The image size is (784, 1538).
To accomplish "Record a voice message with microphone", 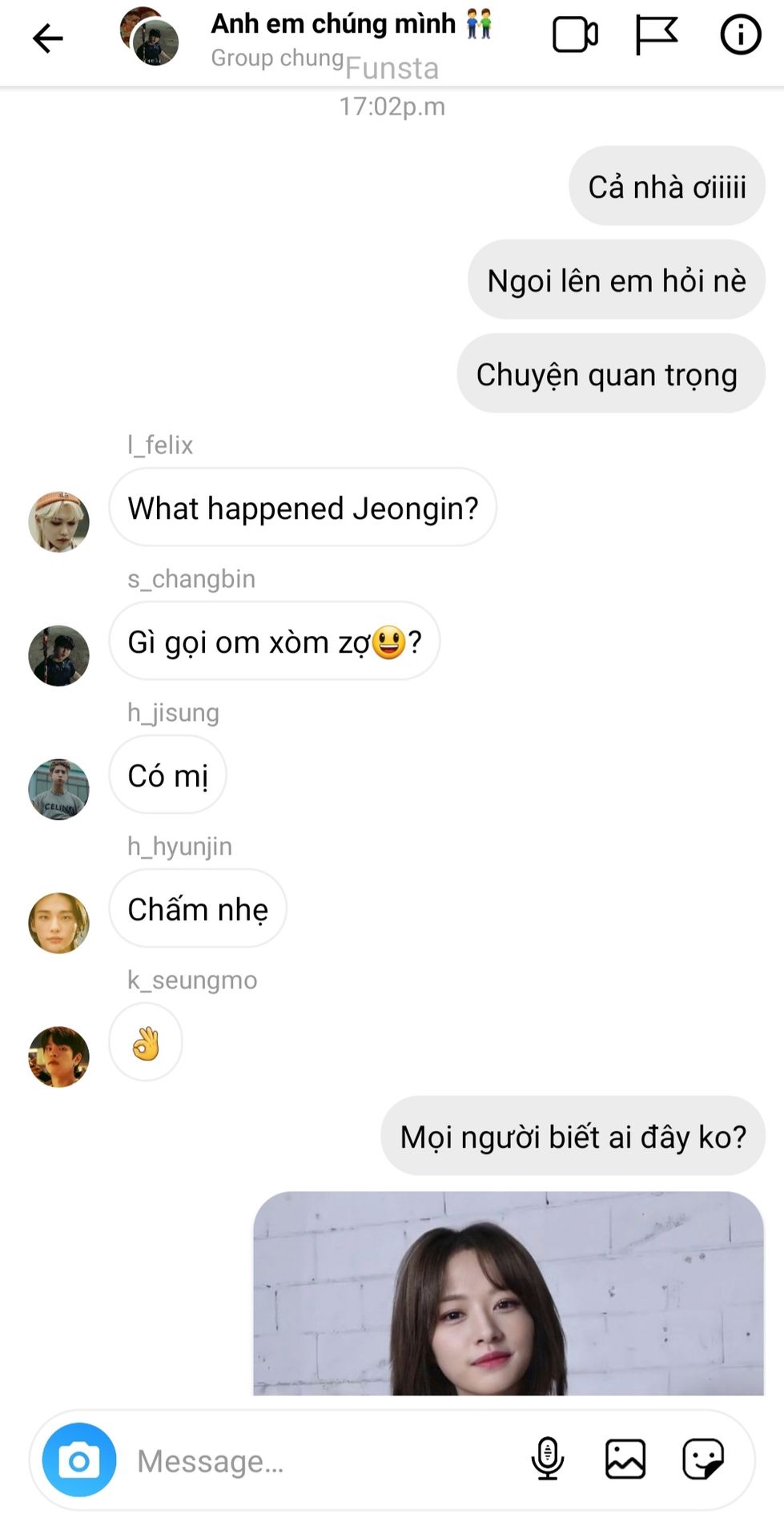I will (548, 1459).
